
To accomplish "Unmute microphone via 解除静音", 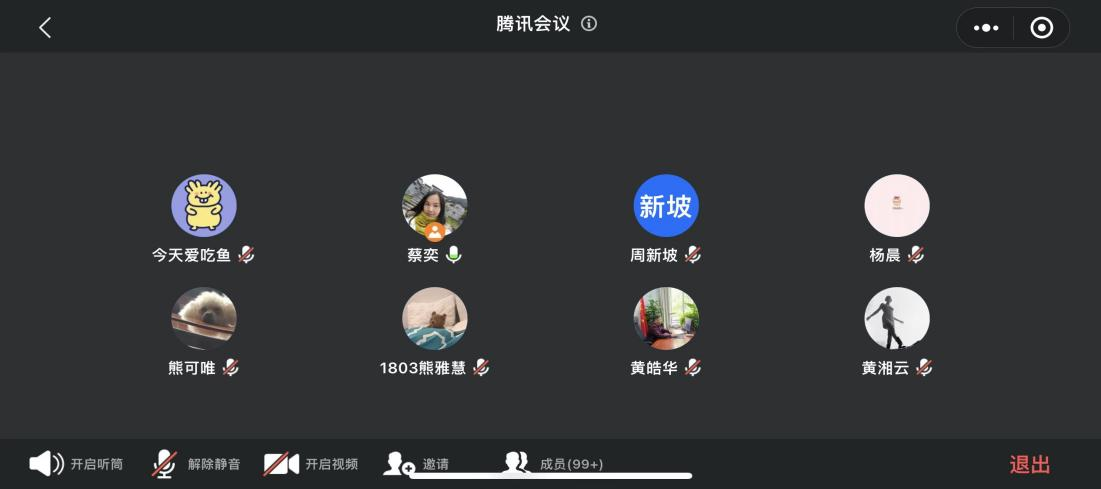I will 196,464.
